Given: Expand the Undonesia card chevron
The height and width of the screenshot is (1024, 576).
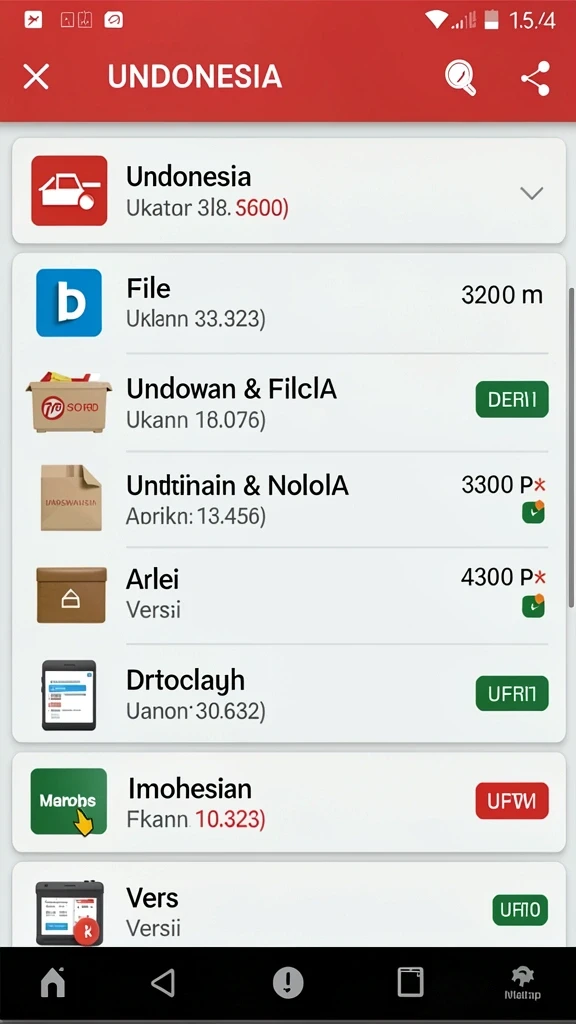Looking at the screenshot, I should [x=532, y=193].
